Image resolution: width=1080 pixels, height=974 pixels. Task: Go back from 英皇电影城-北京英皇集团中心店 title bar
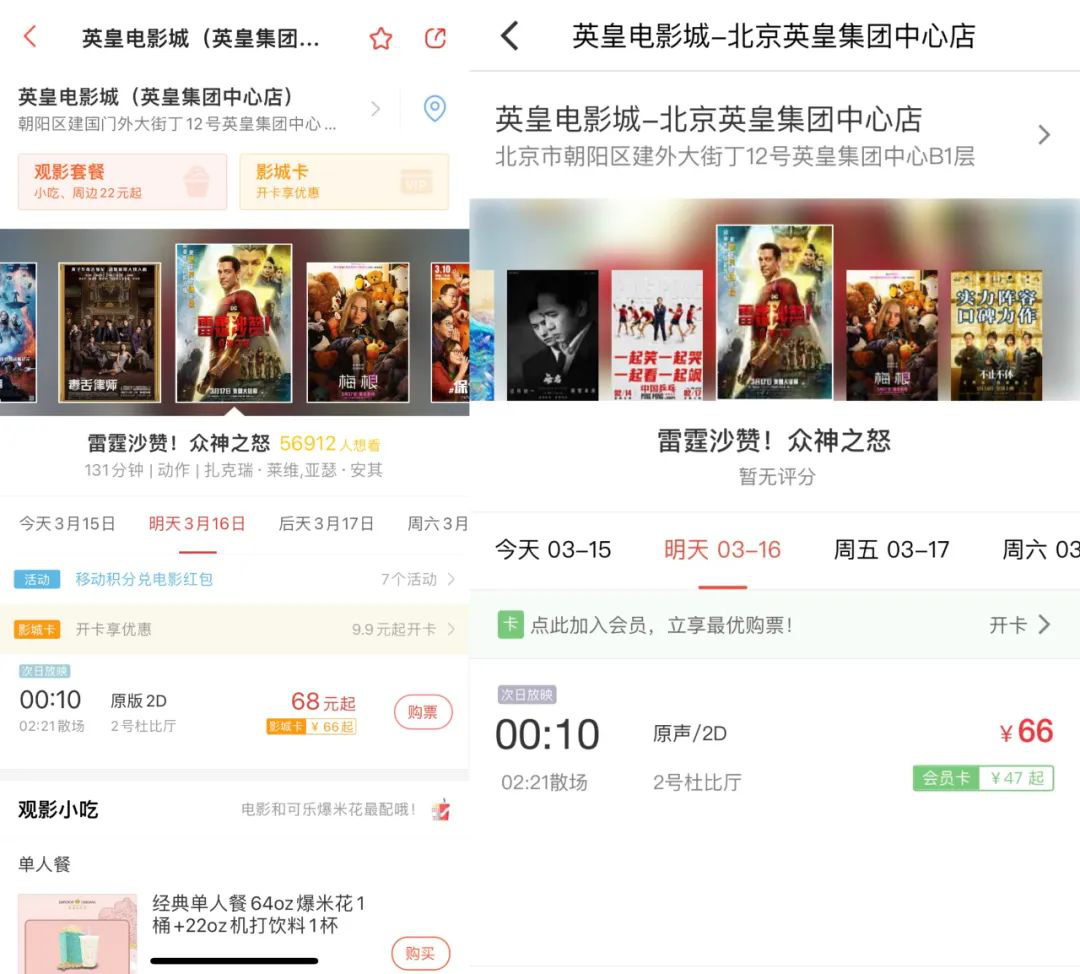coord(510,36)
